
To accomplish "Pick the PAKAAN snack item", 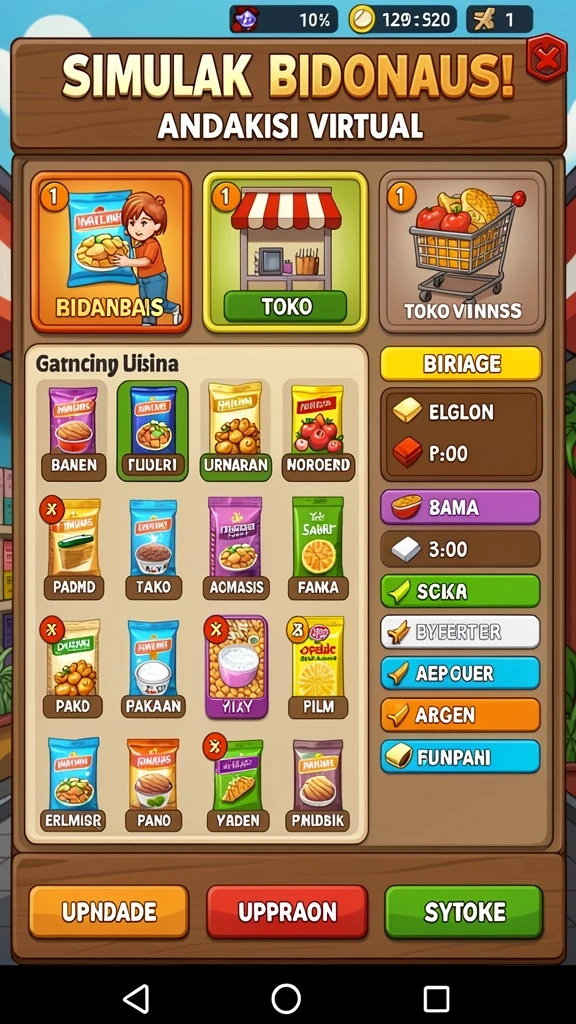I will (153, 667).
